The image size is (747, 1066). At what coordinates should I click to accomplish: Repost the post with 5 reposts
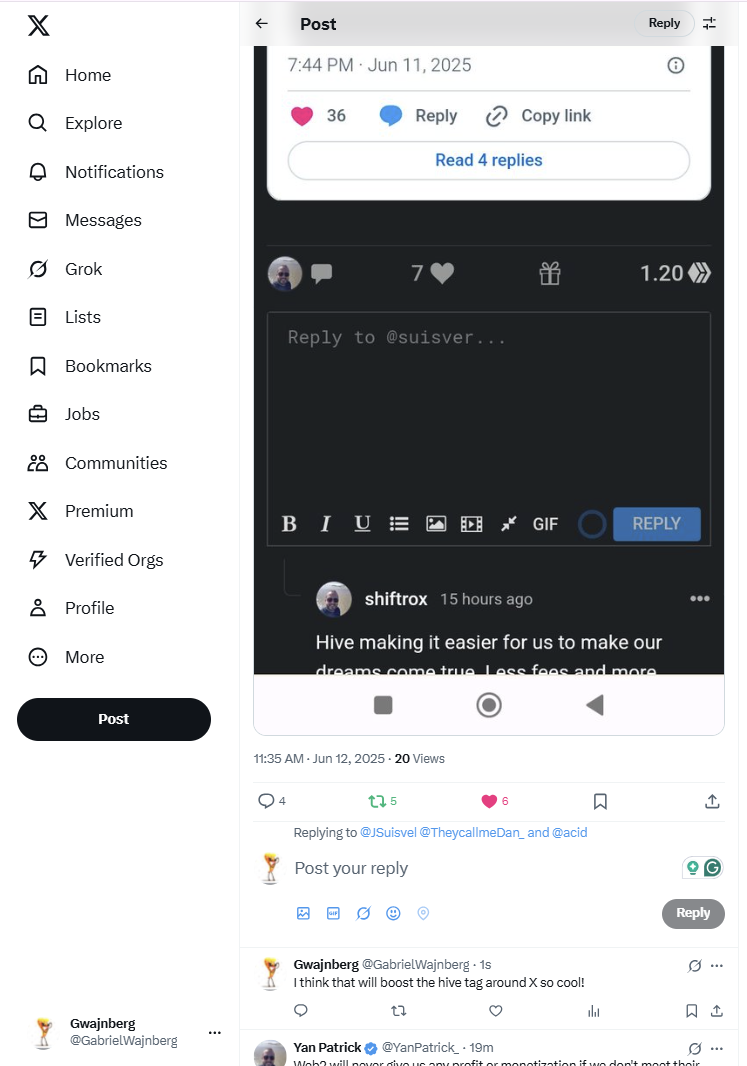[x=376, y=801]
